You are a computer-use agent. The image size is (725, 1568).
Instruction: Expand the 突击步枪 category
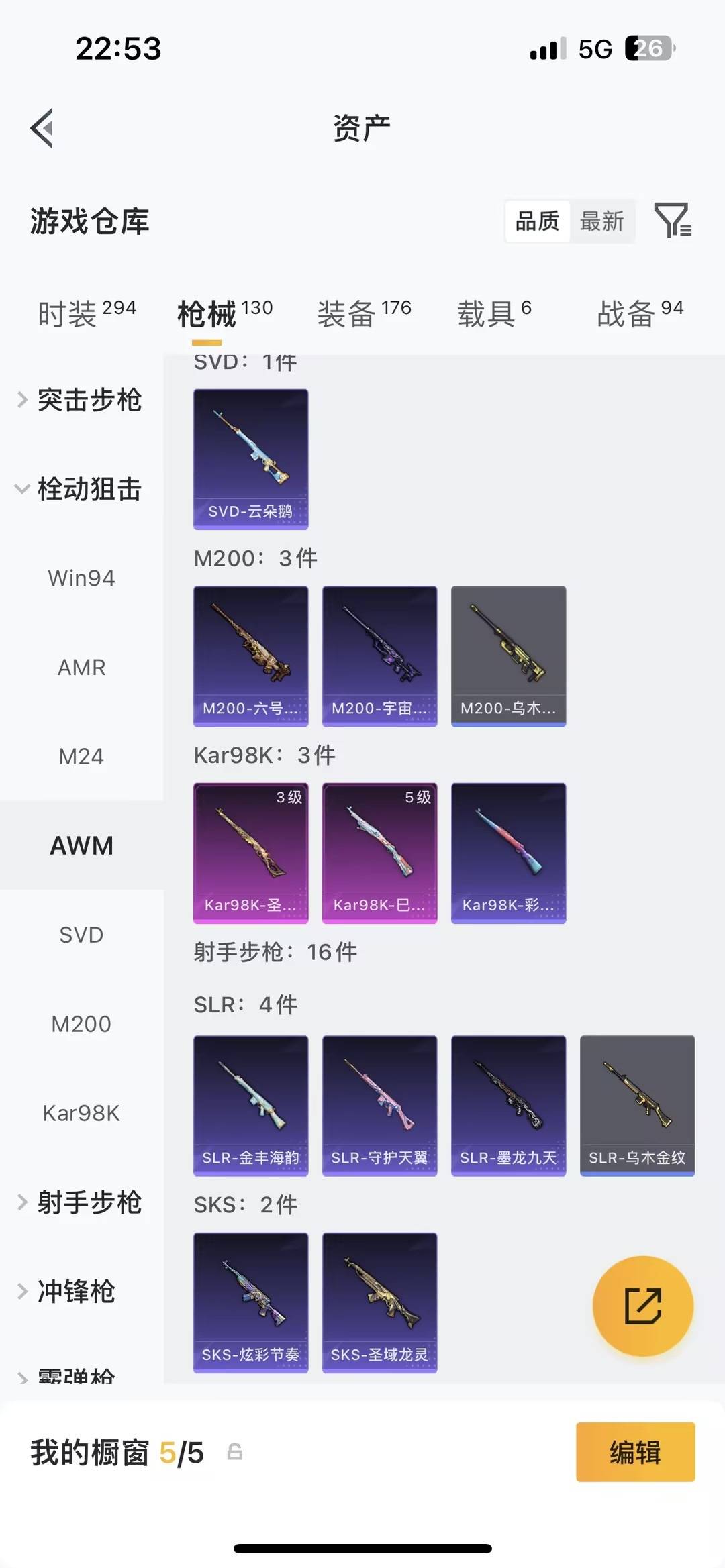[x=91, y=401]
